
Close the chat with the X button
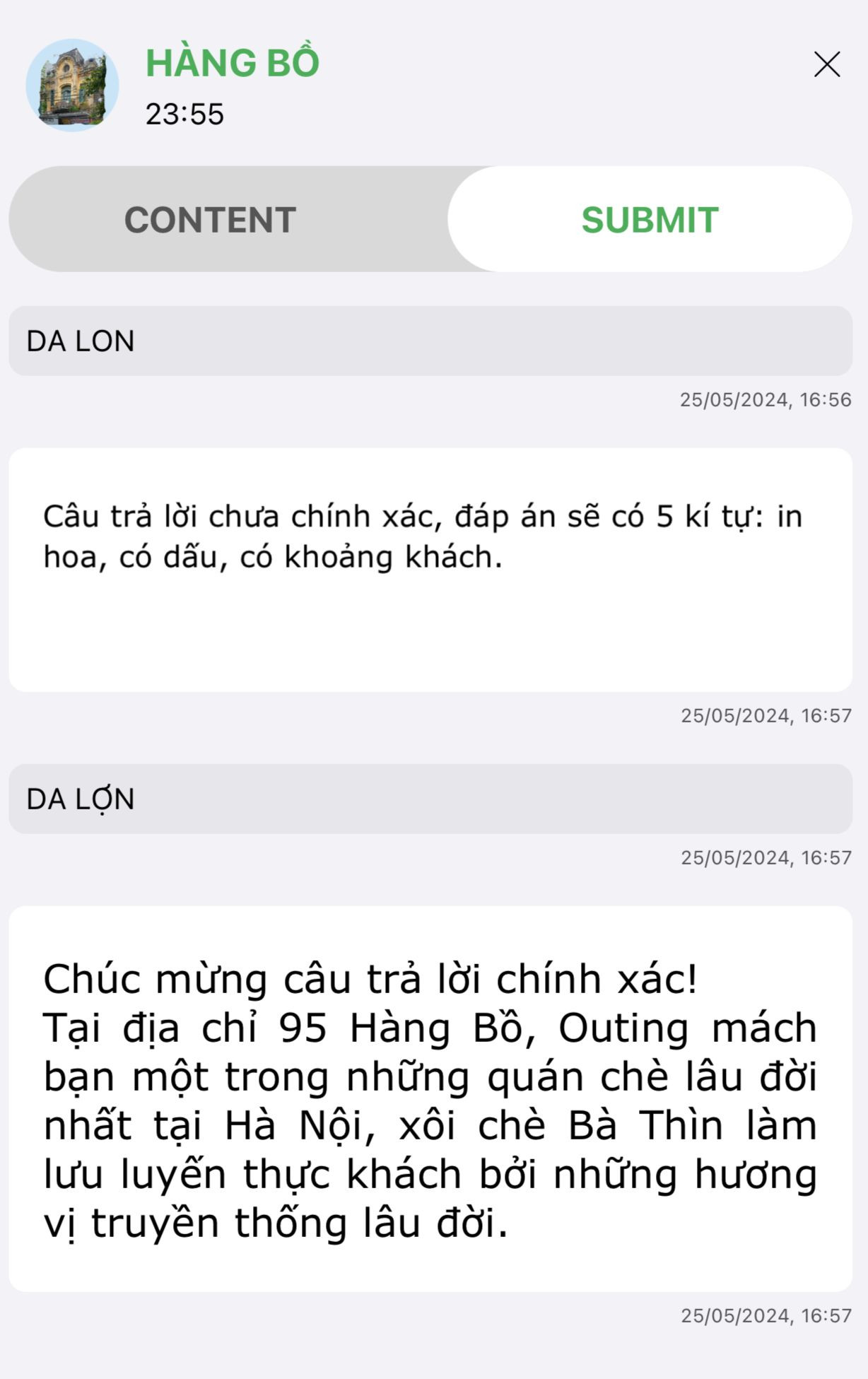click(827, 64)
